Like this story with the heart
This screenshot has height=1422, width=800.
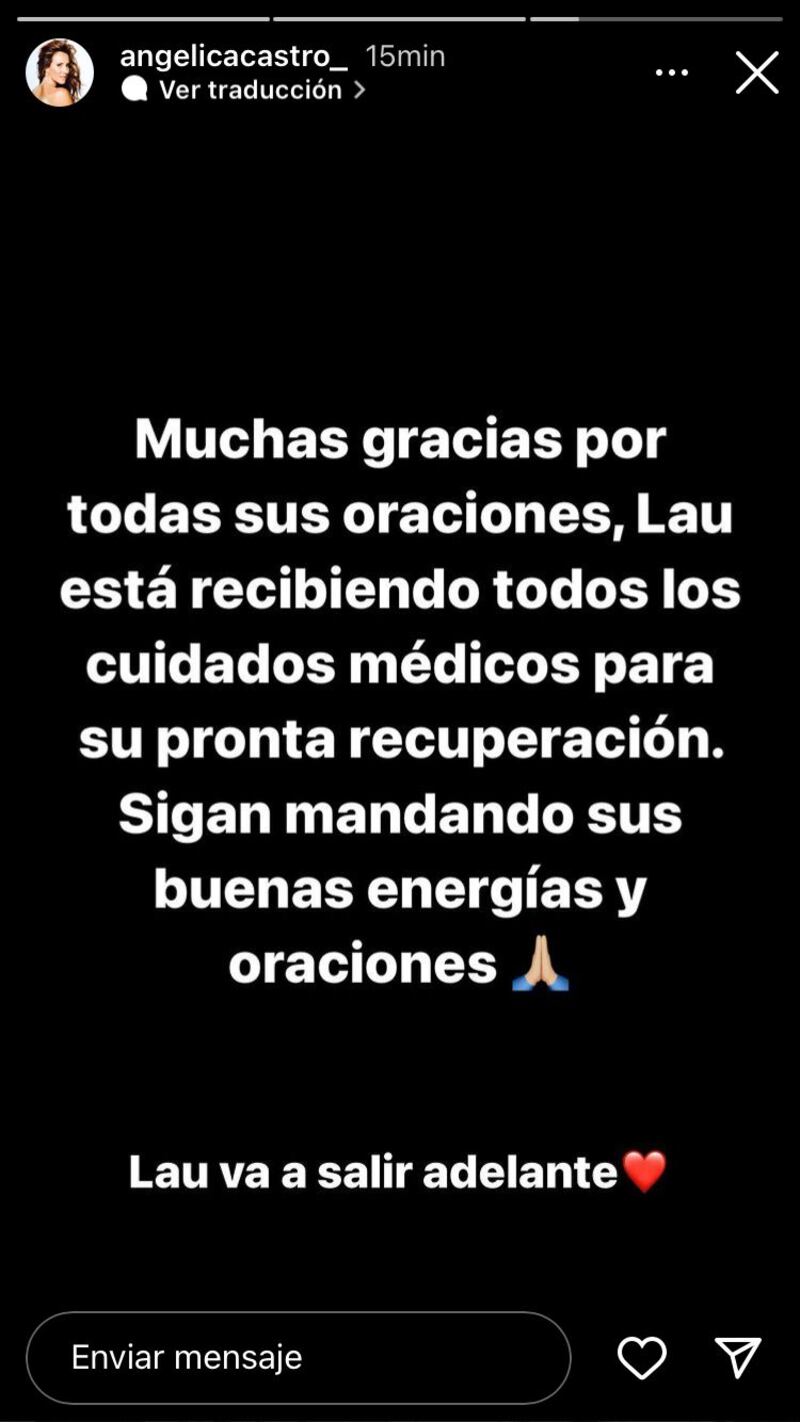(641, 1358)
